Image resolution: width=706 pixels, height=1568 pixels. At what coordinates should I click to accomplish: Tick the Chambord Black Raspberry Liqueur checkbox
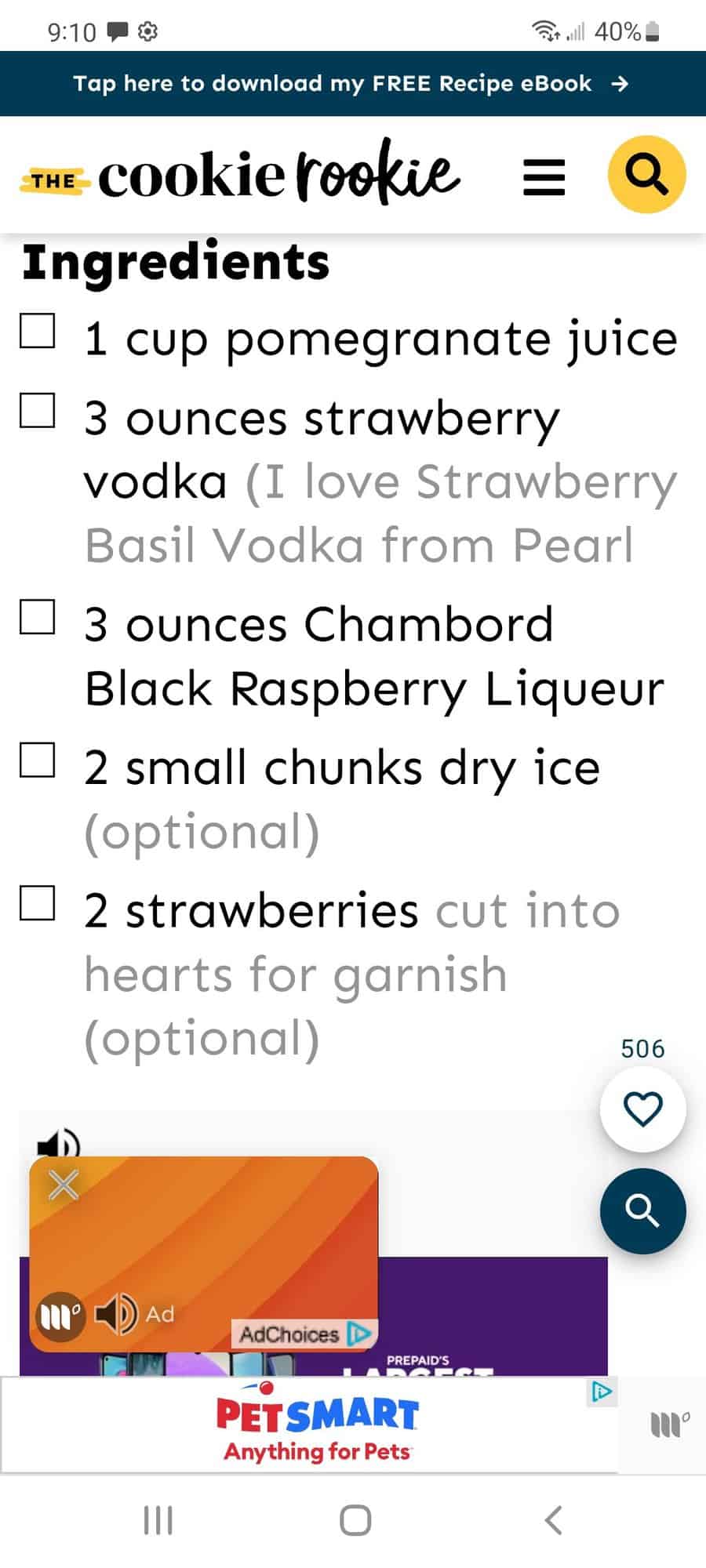coord(38,616)
